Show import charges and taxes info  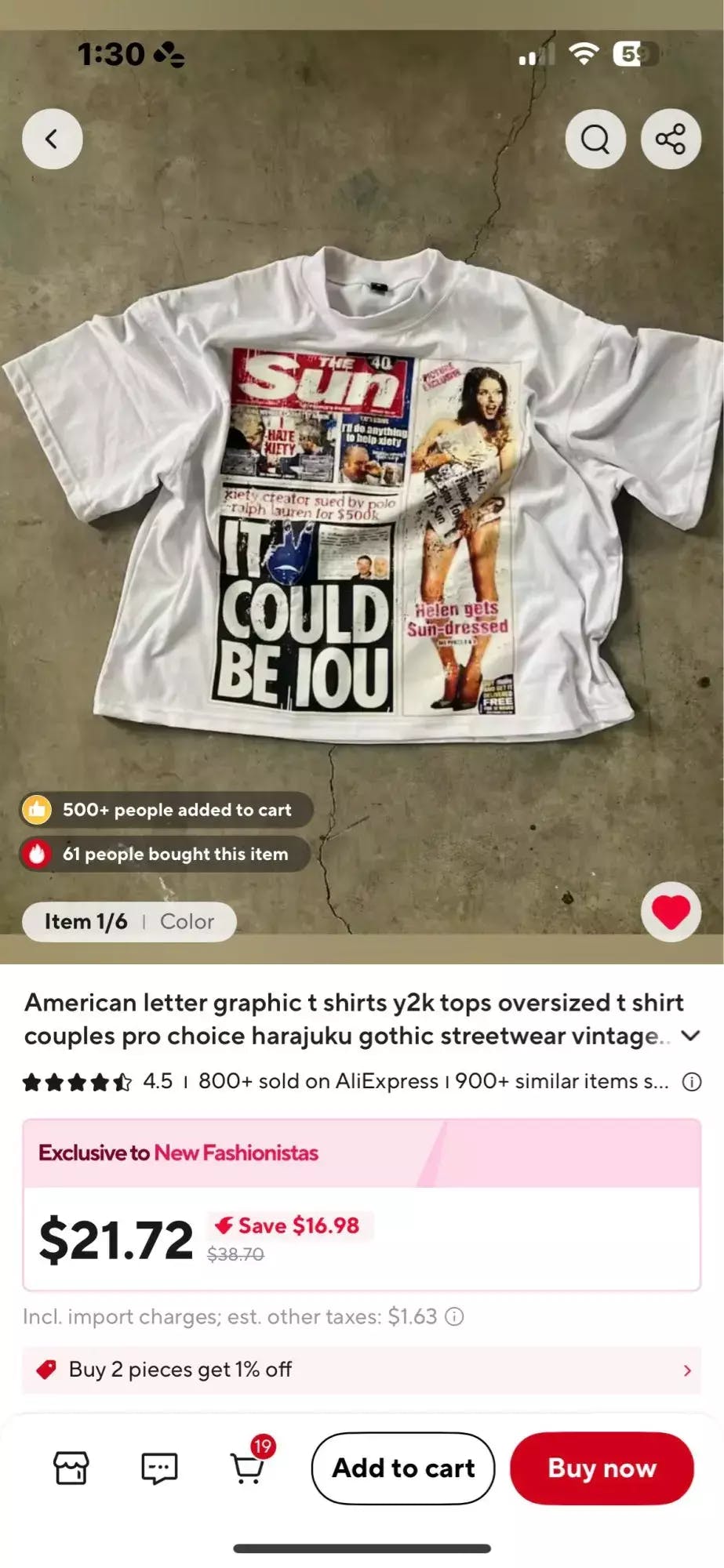[x=454, y=1316]
